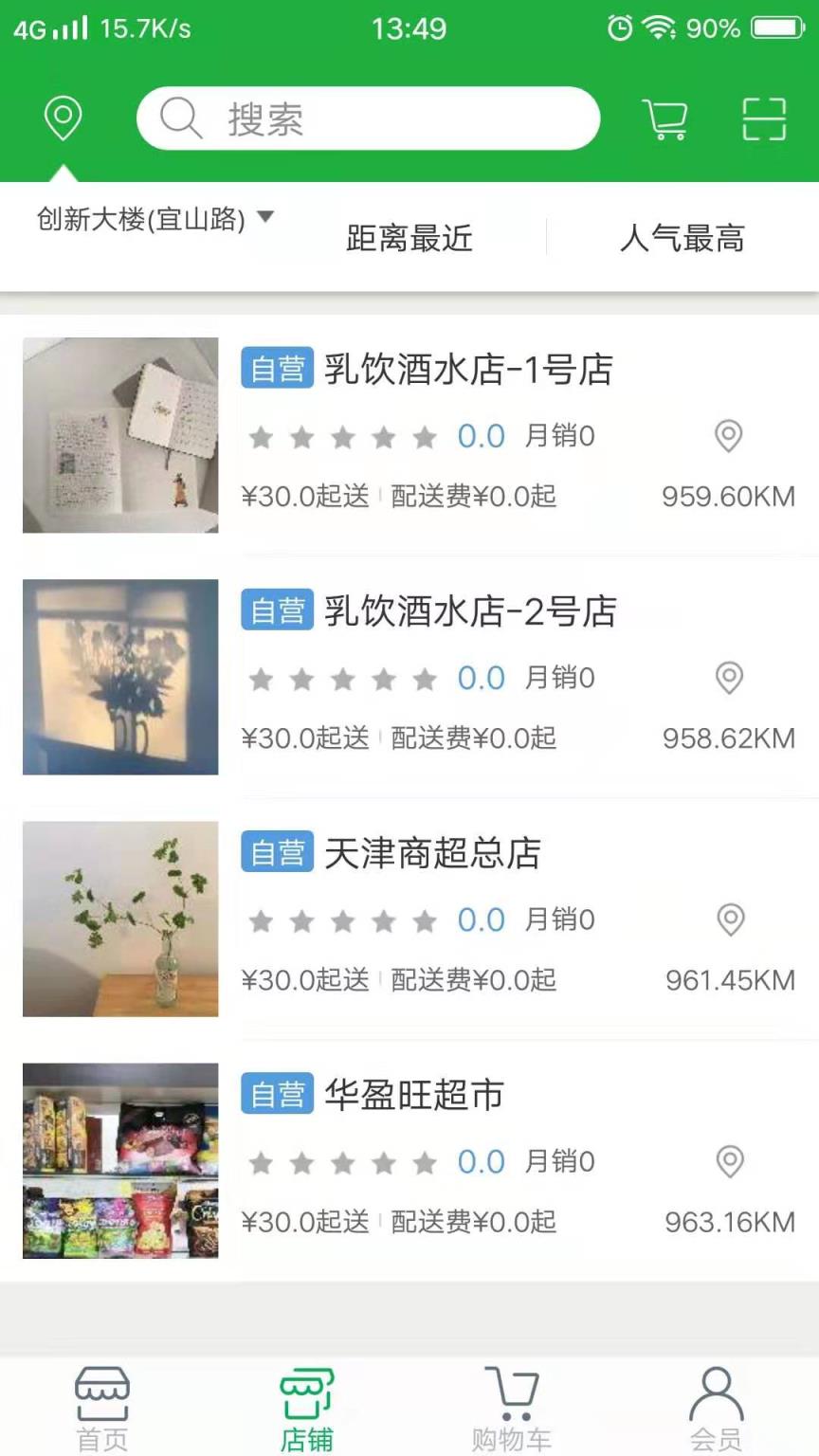Viewport: 819px width, 1456px height.
Task: Click the location pin icon beside the search bar
Action: 63,118
